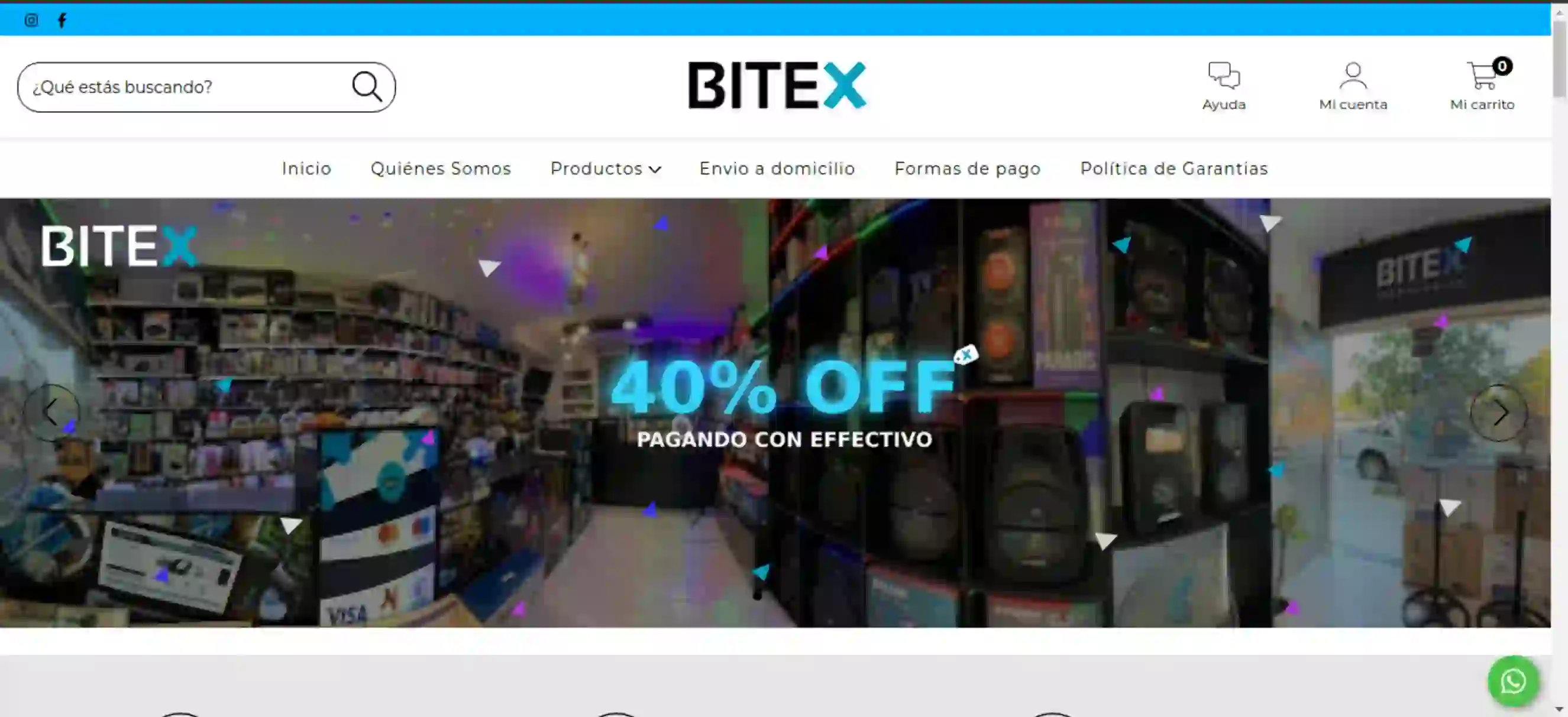
Task: Open the Quiénes Somos page
Action: pos(441,168)
